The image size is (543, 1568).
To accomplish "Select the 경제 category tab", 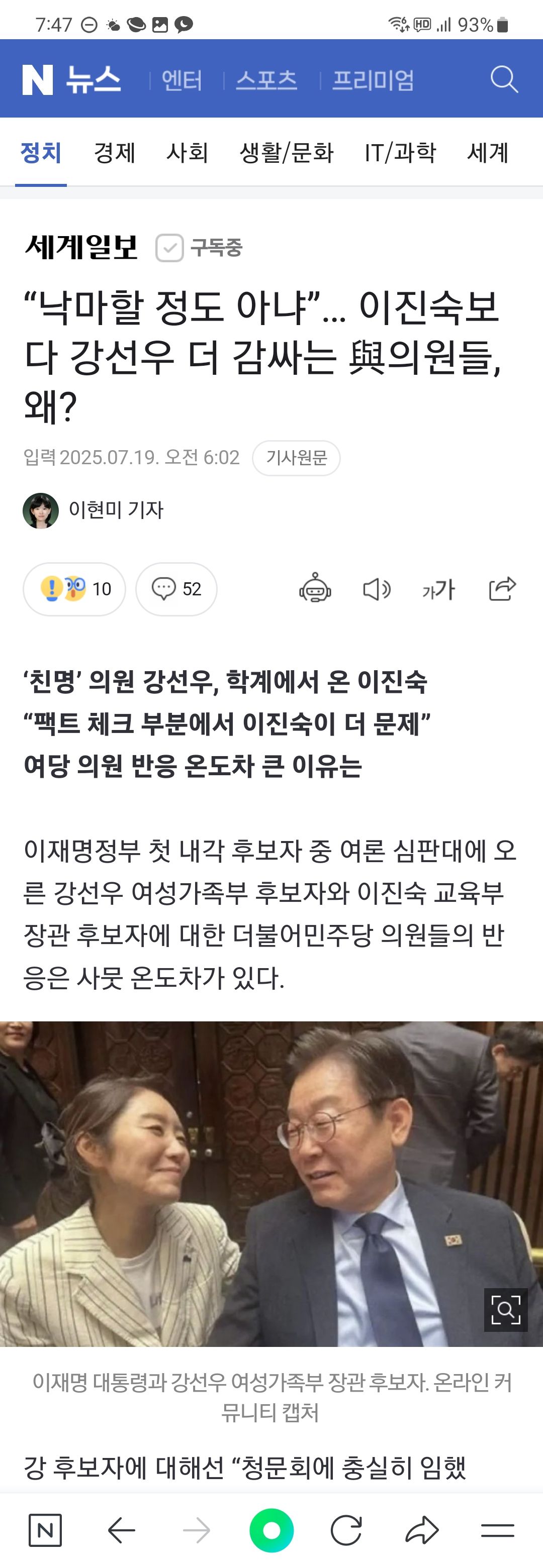I will tap(114, 153).
